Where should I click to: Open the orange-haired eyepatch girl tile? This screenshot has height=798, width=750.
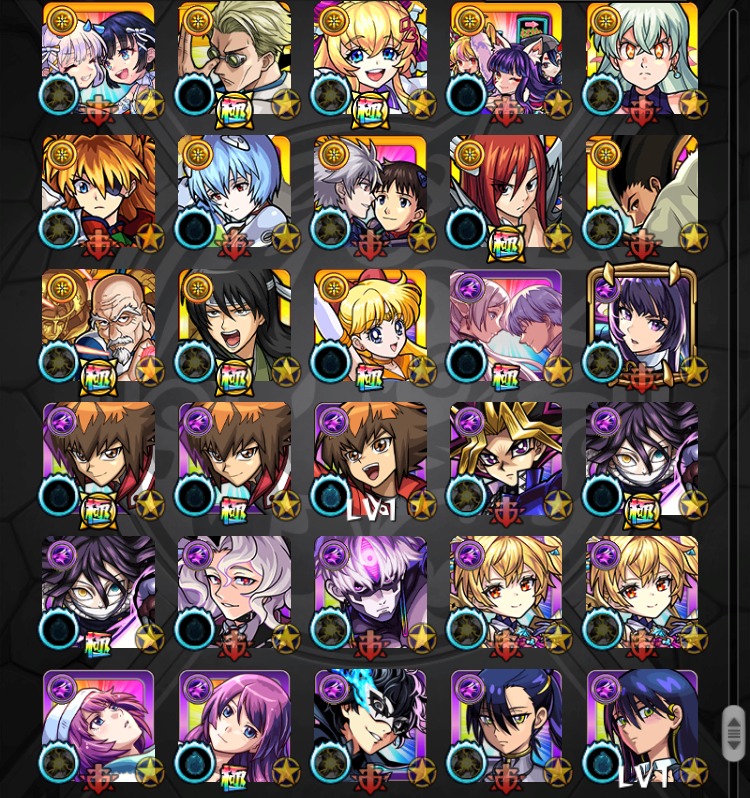98,190
